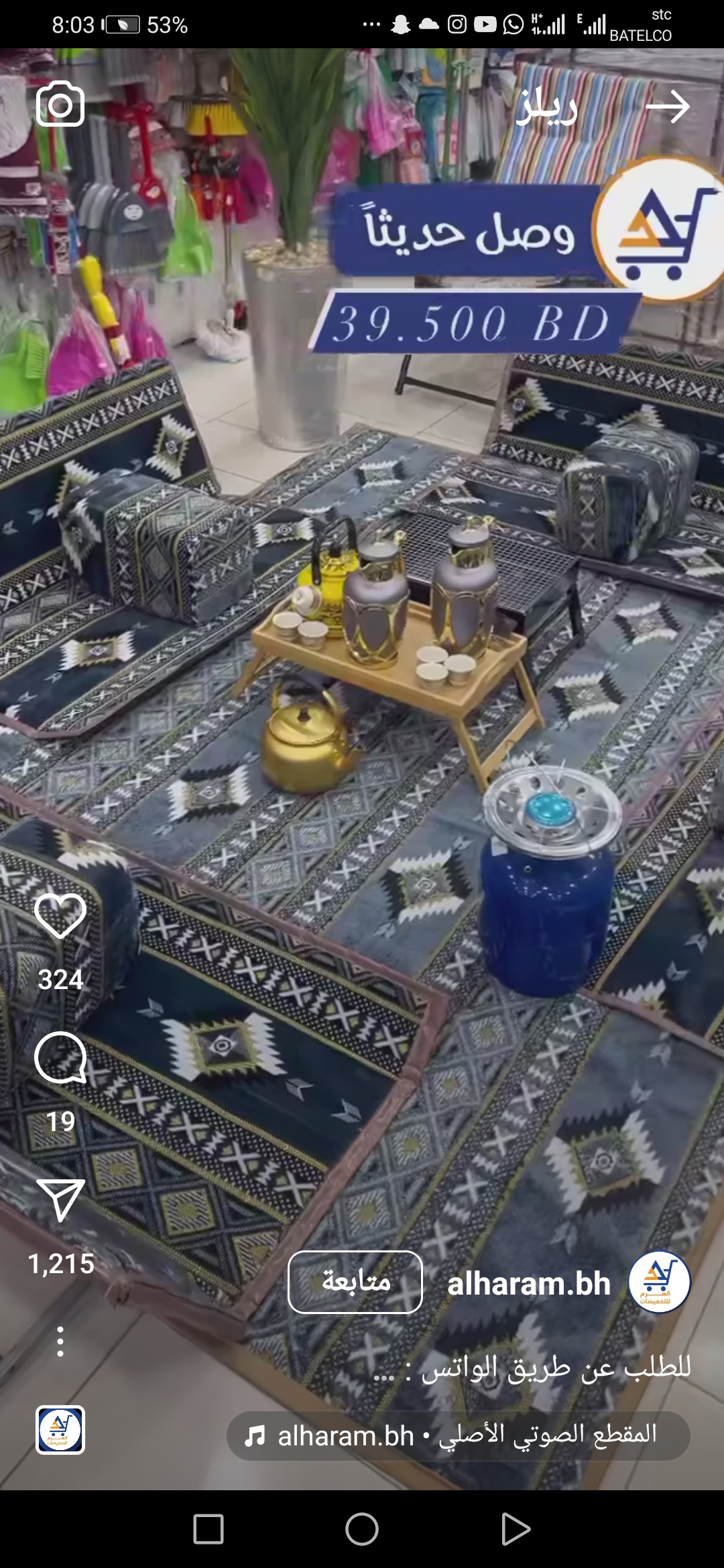Open the alharam.bh profile name

[529, 1284]
